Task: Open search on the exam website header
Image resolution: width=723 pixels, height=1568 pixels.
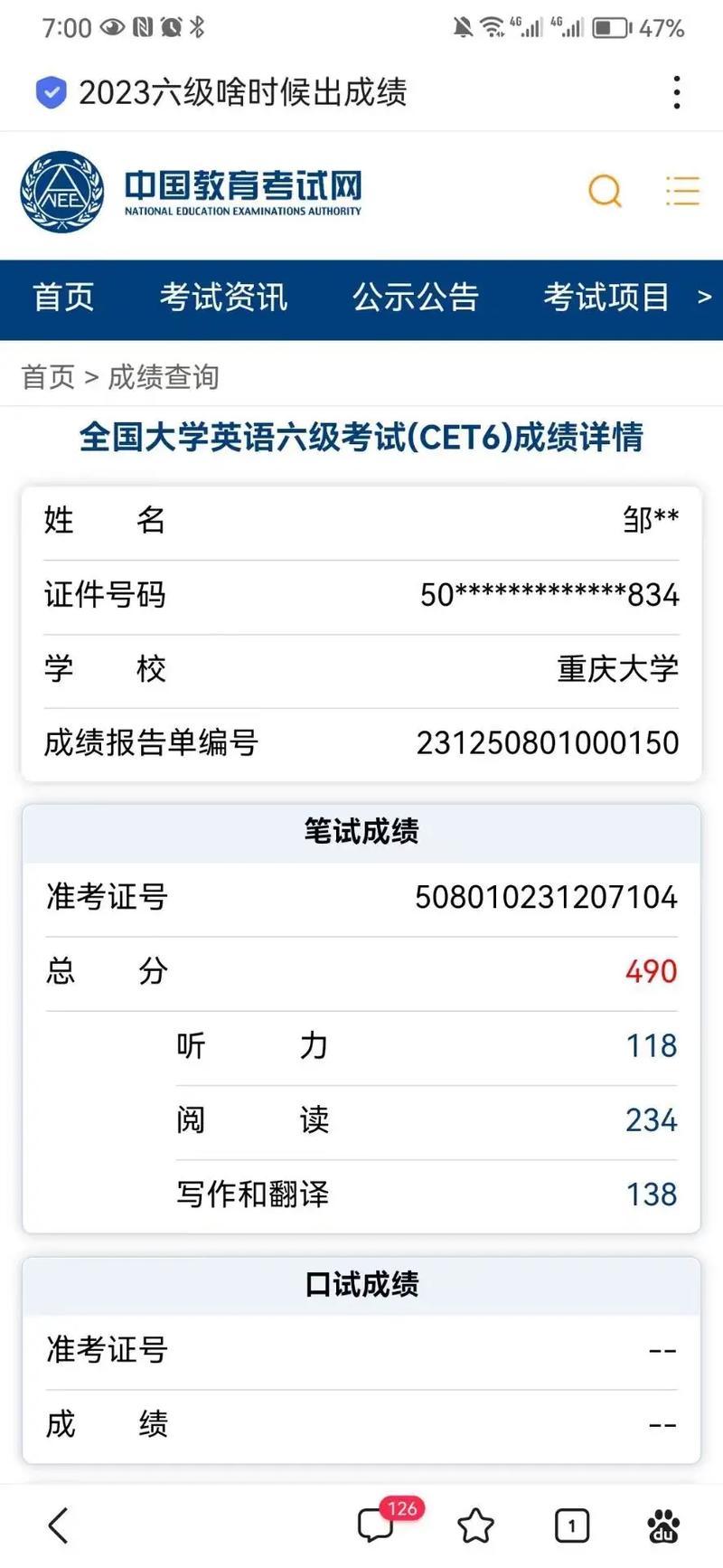Action: point(604,192)
